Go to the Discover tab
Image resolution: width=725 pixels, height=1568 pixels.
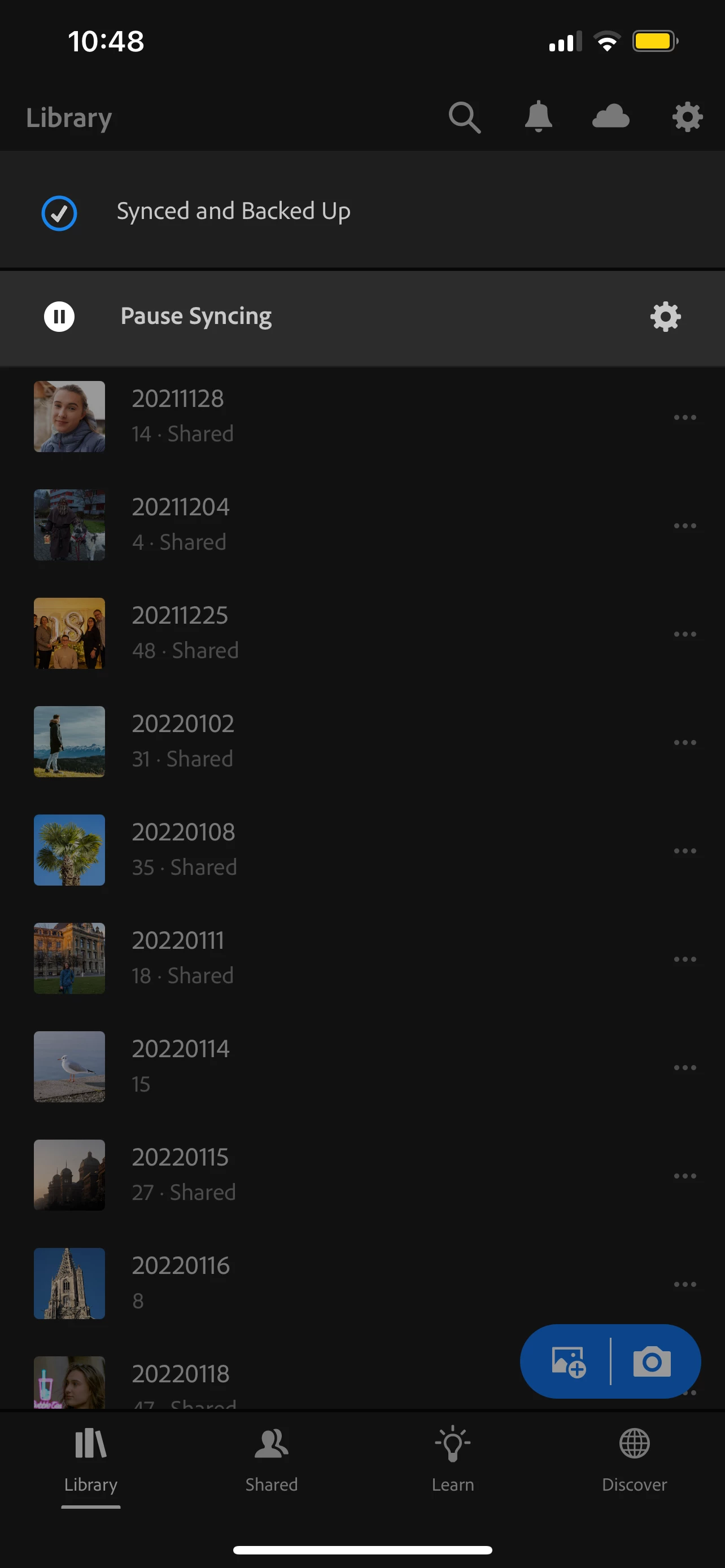click(634, 1458)
